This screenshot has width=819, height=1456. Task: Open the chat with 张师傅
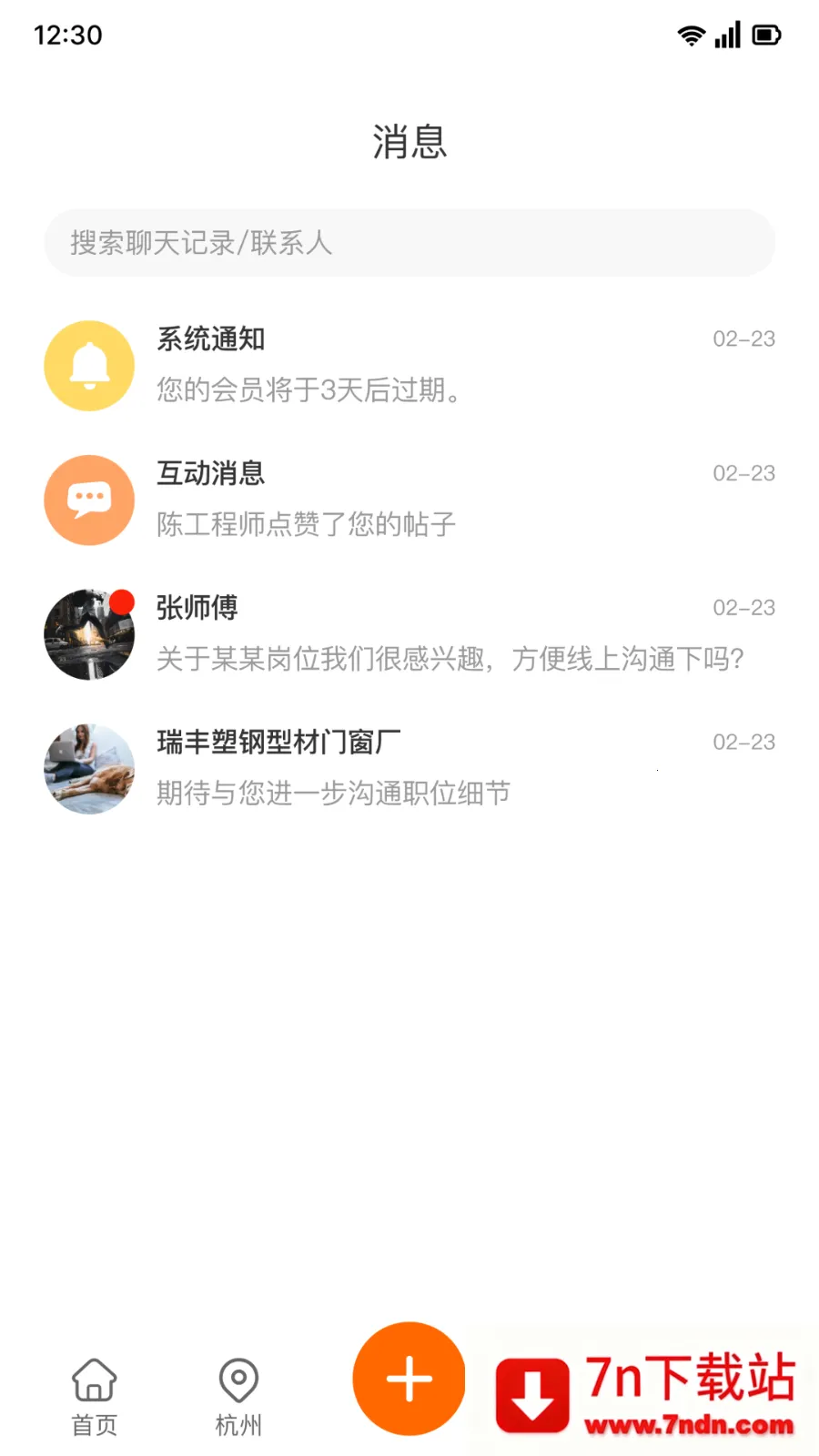click(x=409, y=633)
